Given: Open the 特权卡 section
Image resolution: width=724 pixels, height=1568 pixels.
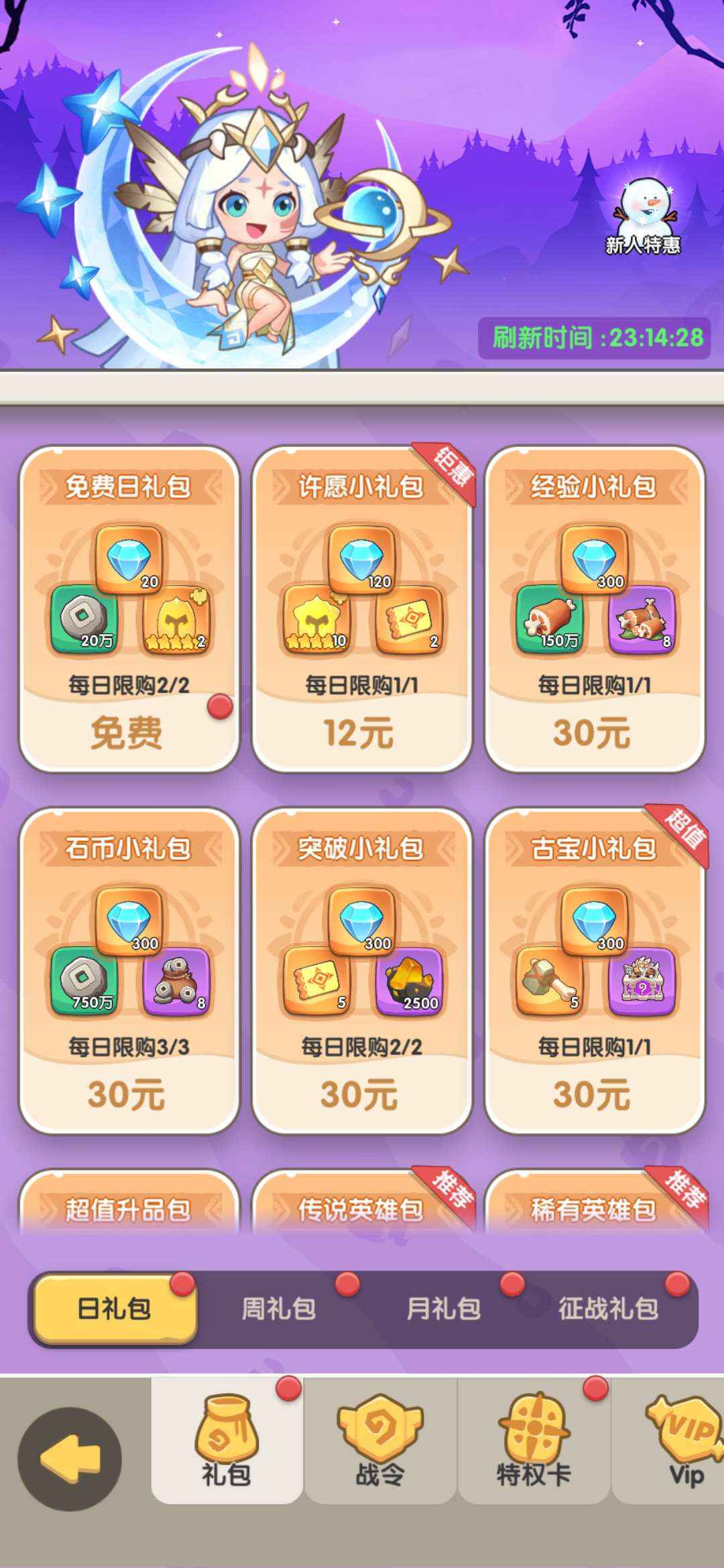Looking at the screenshot, I should (x=534, y=1441).
